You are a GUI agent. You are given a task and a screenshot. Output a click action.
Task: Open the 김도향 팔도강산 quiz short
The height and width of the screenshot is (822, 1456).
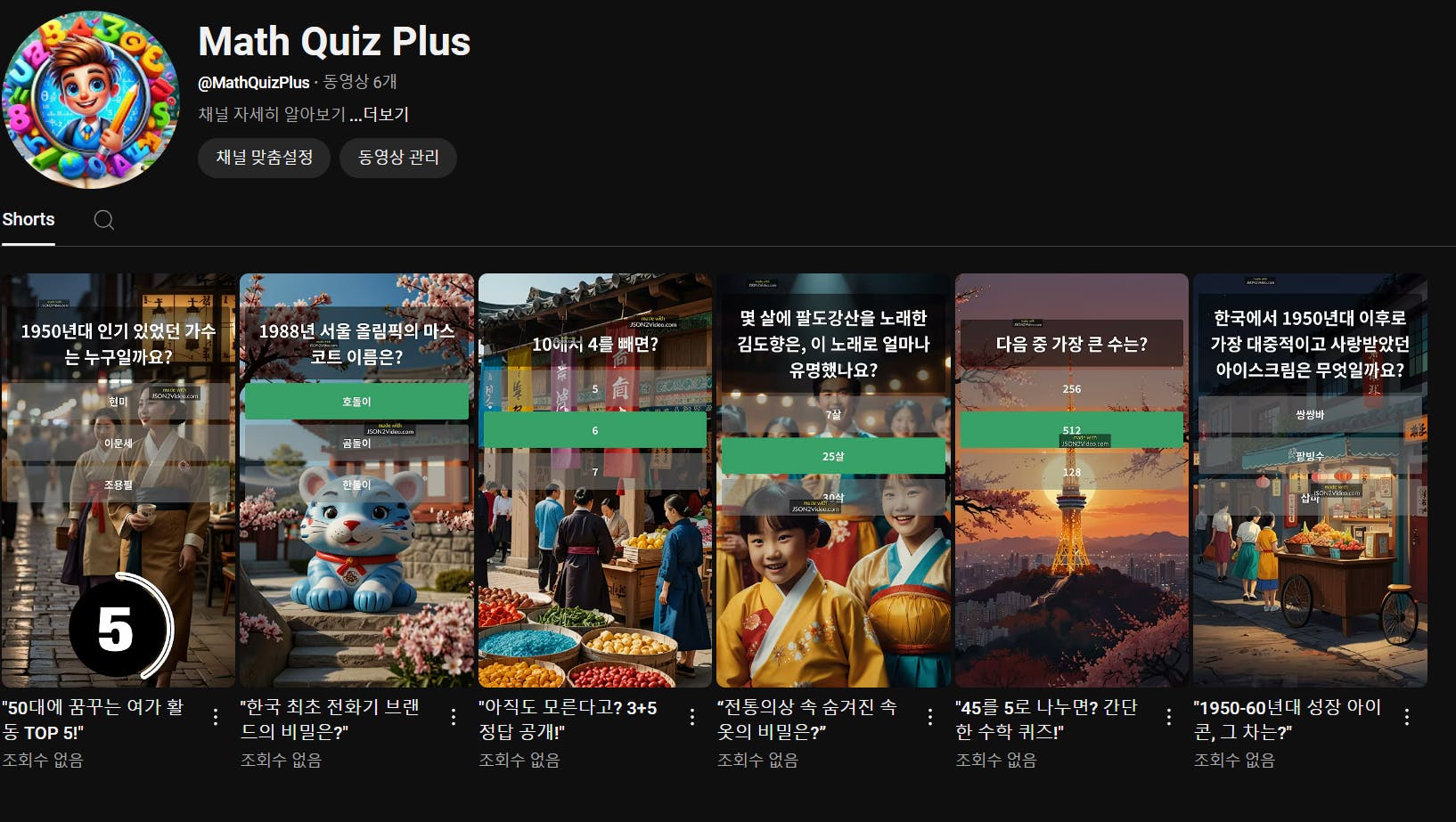click(x=833, y=481)
